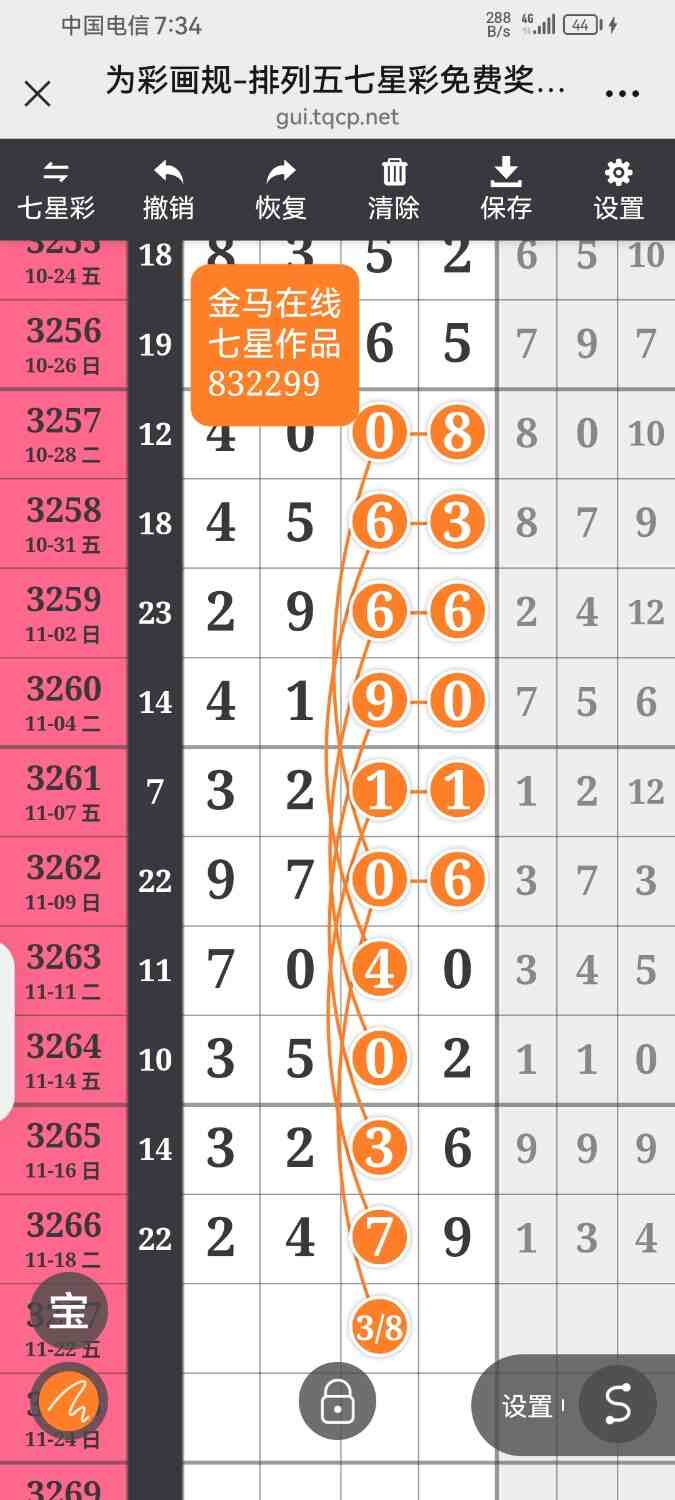Tap the 金马在线 七星作品 orange label
Image resolution: width=675 pixels, height=1500 pixels.
(274, 344)
